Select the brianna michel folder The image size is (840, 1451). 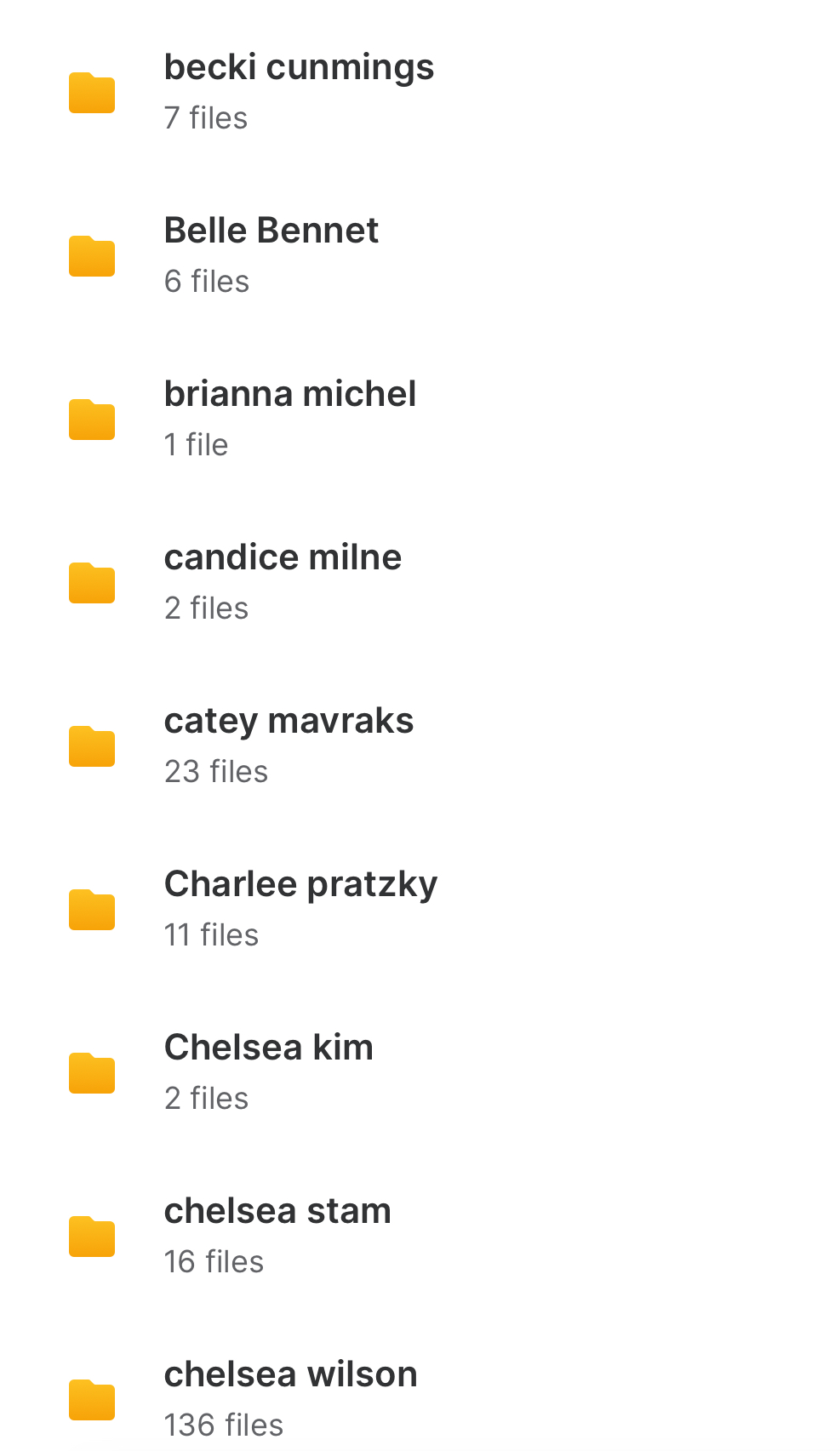tap(289, 395)
